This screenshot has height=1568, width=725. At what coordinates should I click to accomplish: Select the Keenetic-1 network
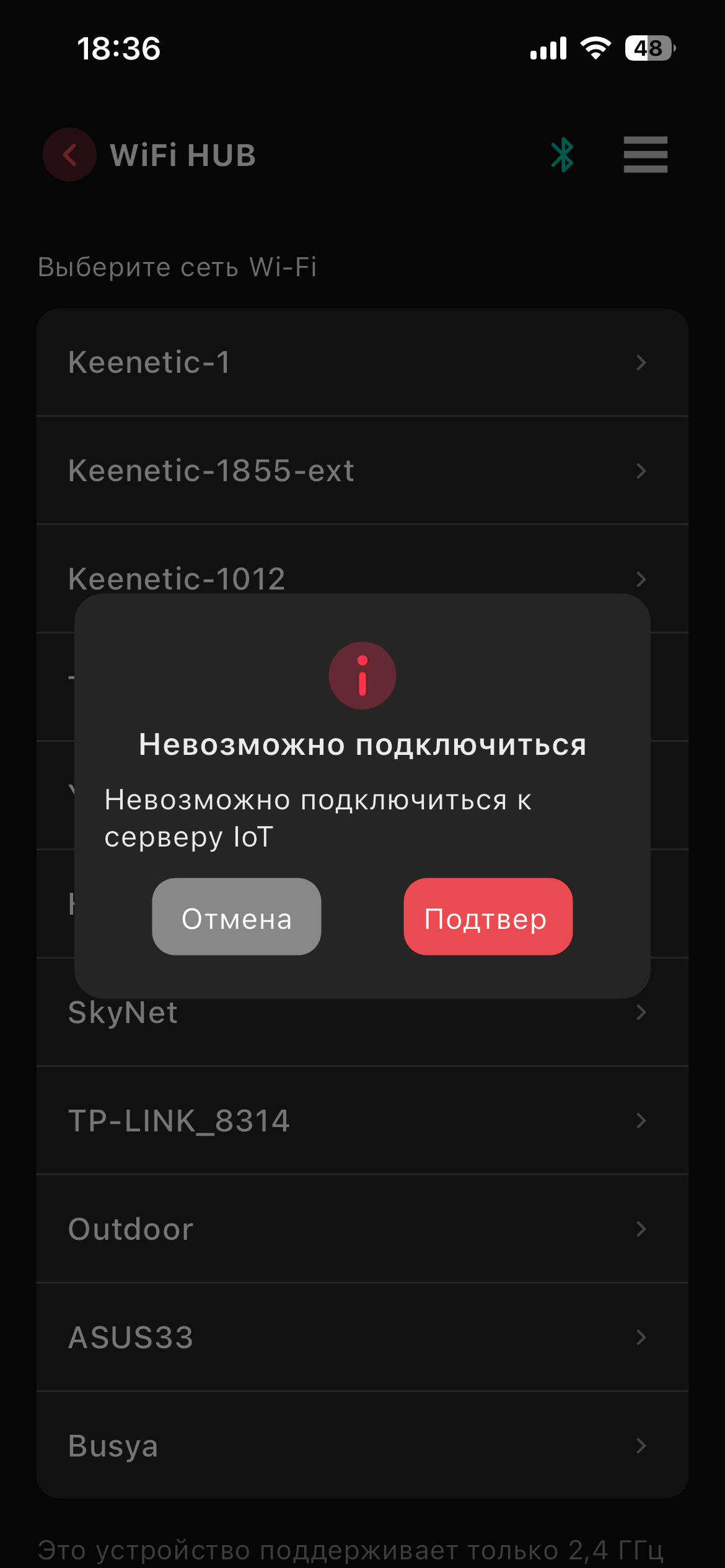[362, 362]
